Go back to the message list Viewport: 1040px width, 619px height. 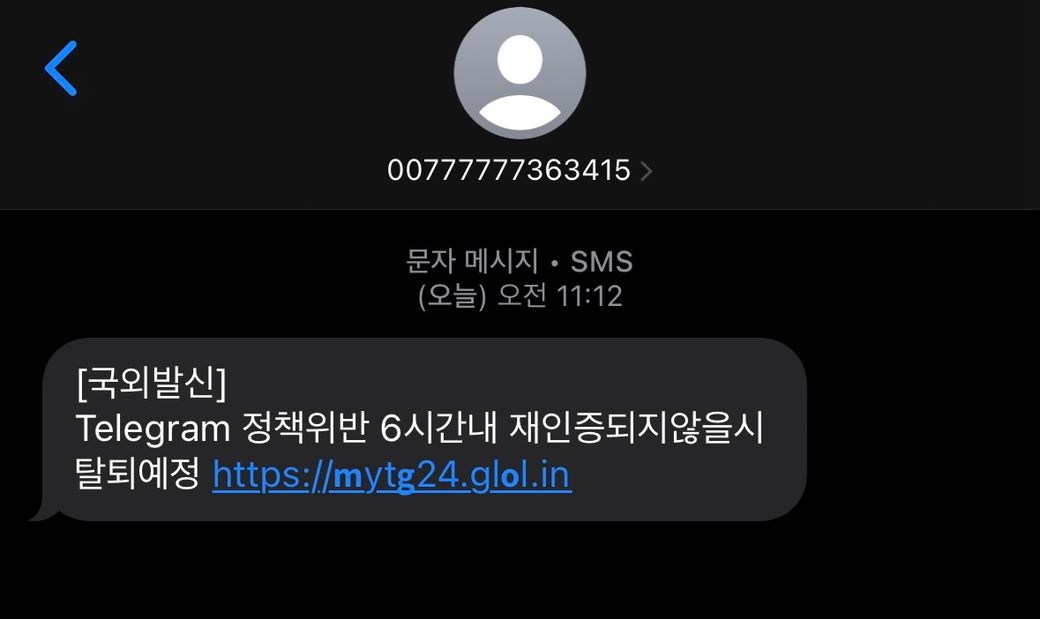point(61,69)
